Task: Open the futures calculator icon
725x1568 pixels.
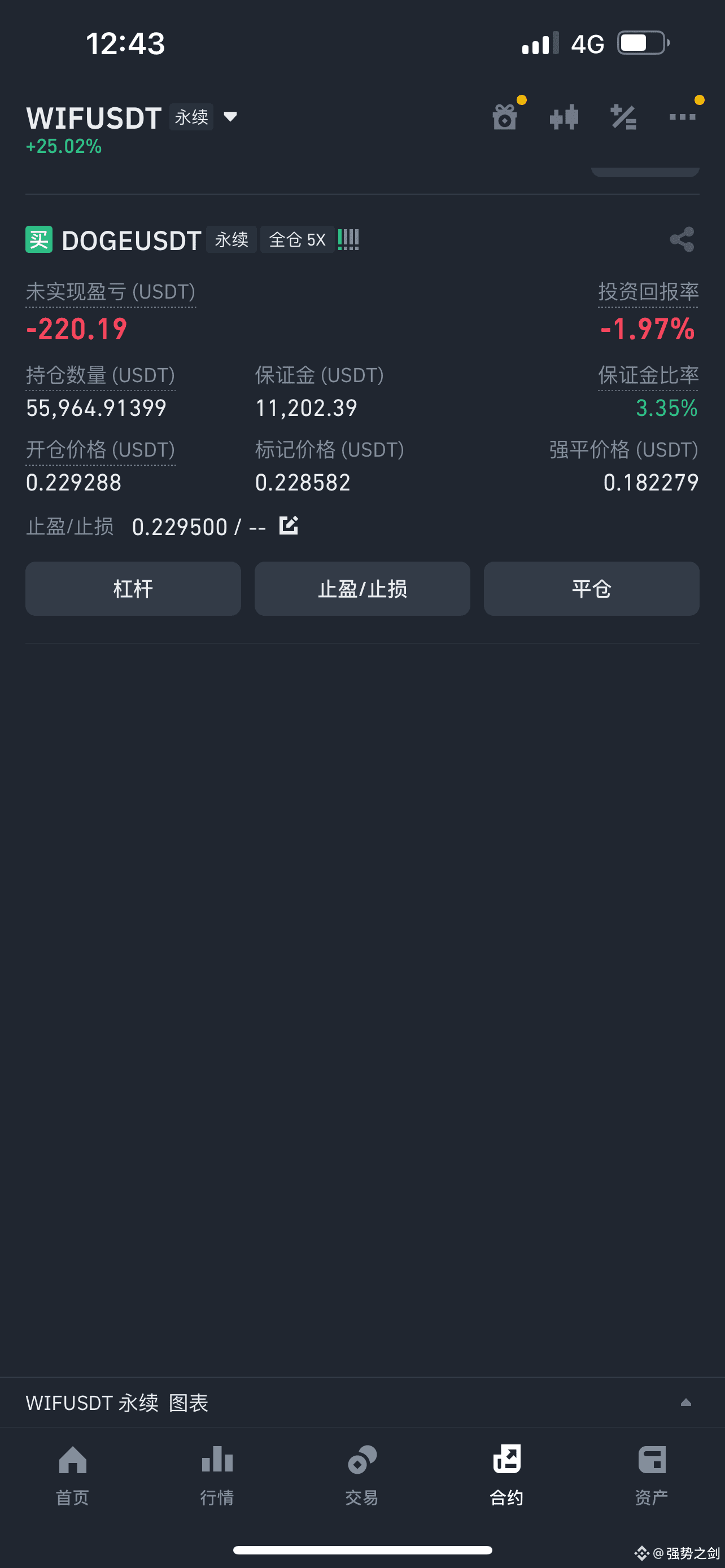Action: [x=623, y=117]
